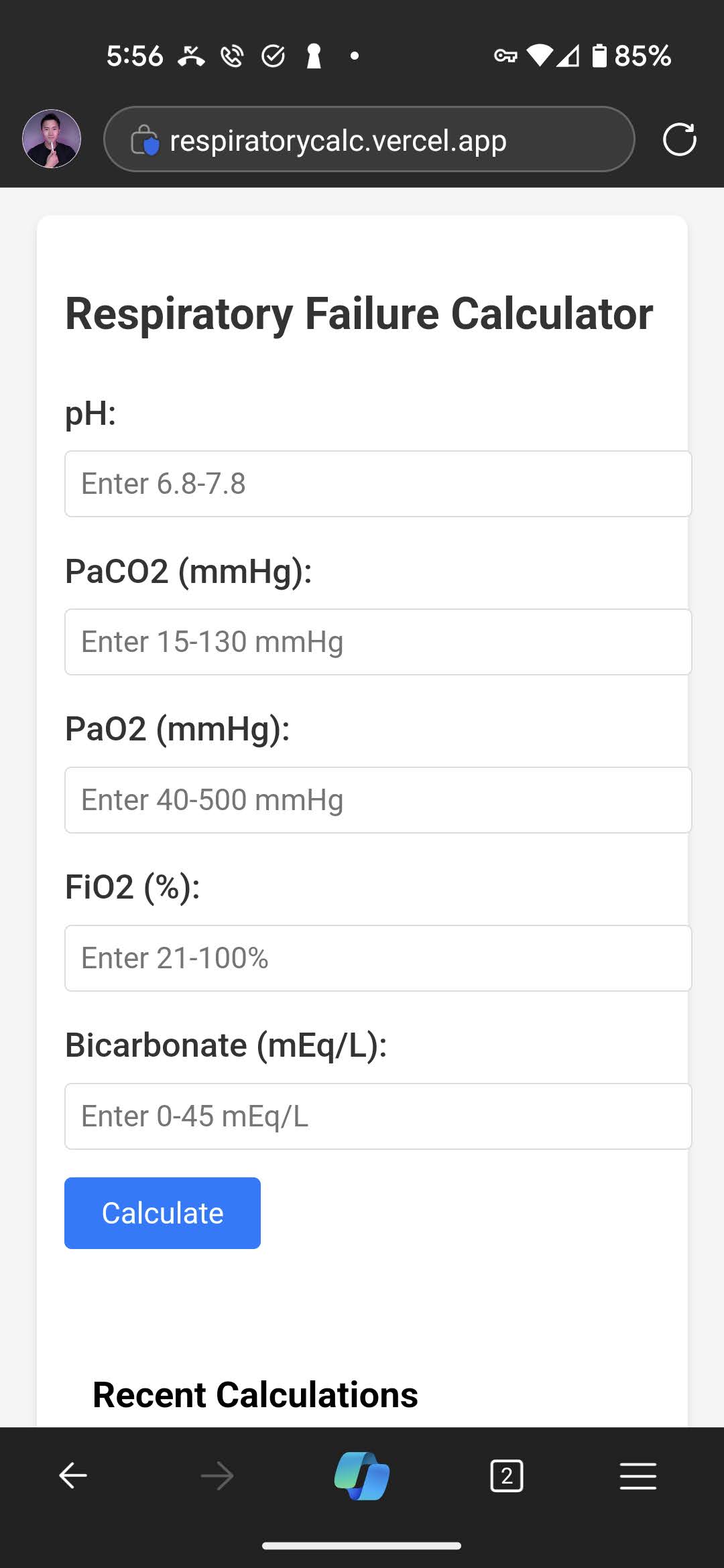Tap the Bicarbonate mEq/L field
Viewport: 724px width, 1568px height.
pyautogui.click(x=378, y=1116)
